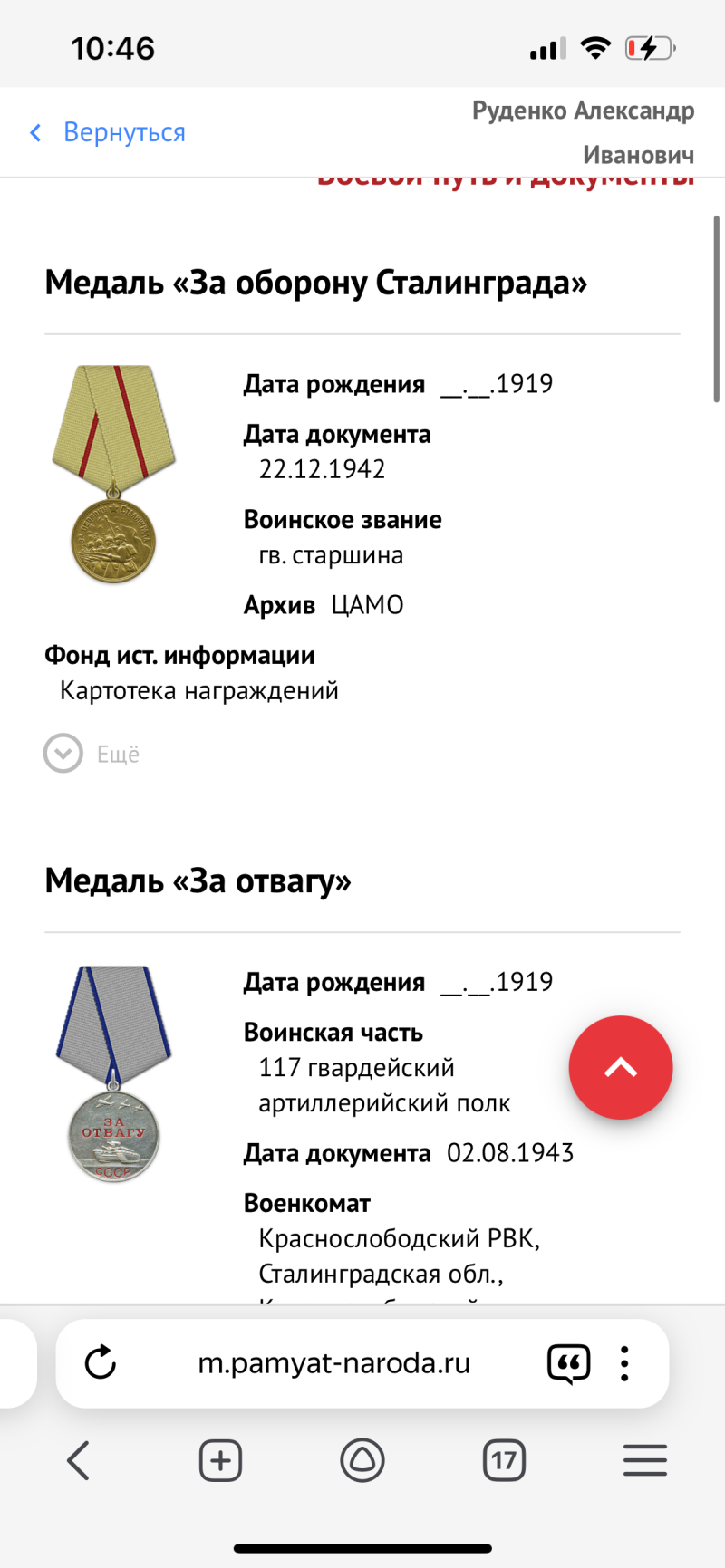
Task: View the 17 open tabs
Action: (x=504, y=1460)
